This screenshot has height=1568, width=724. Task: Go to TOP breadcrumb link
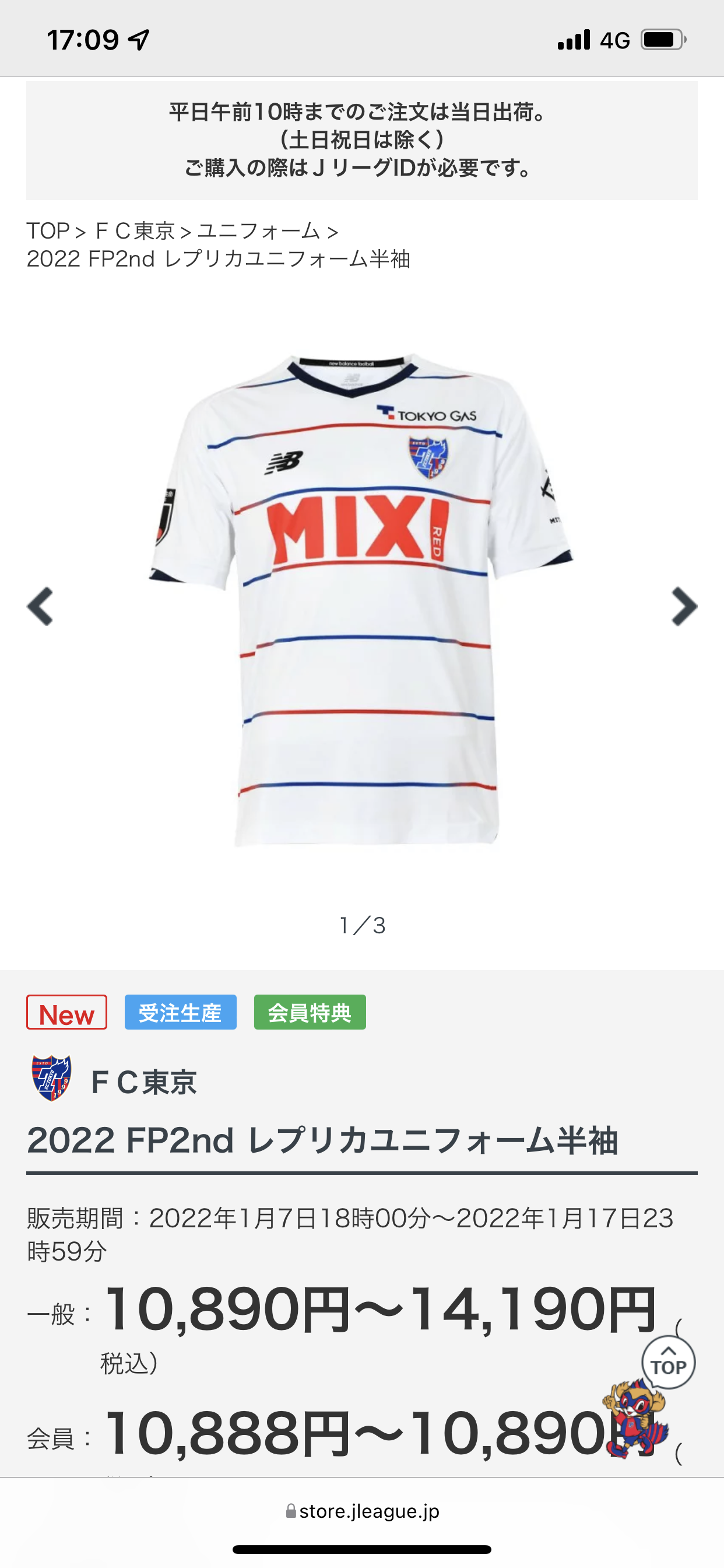tap(47, 232)
